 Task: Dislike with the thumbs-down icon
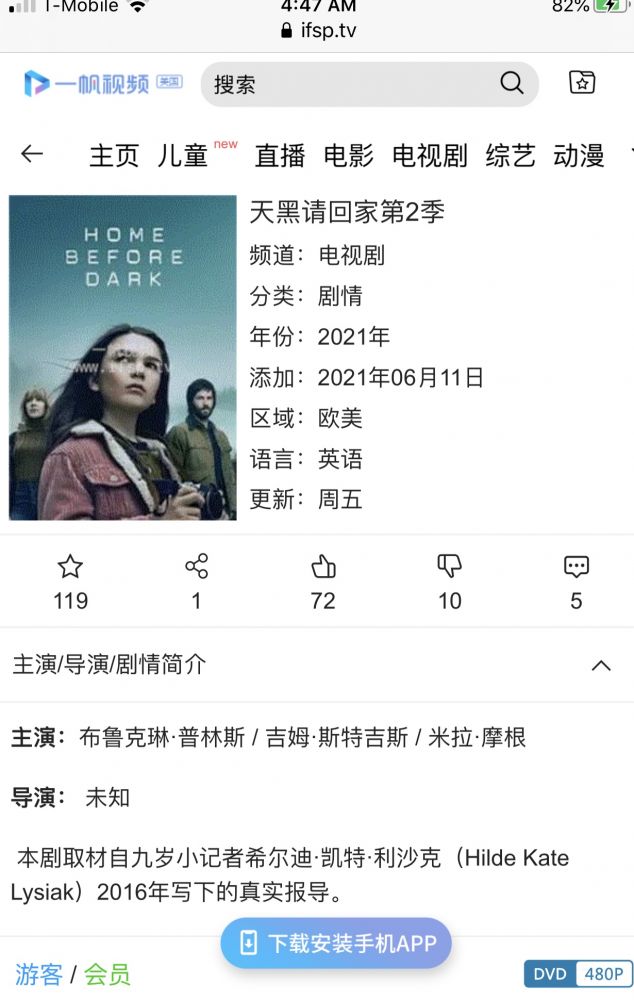(x=450, y=568)
